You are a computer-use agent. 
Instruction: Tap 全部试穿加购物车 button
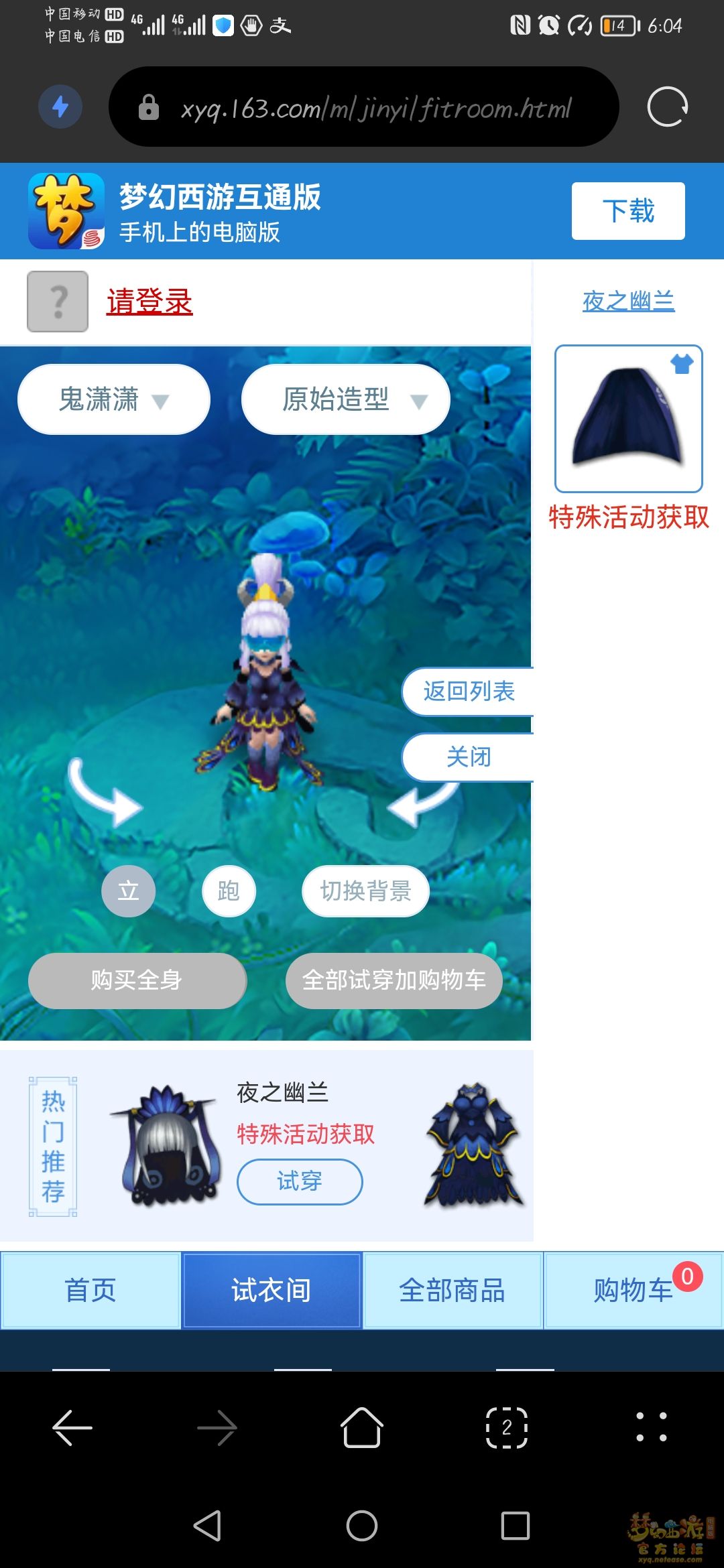click(x=394, y=980)
